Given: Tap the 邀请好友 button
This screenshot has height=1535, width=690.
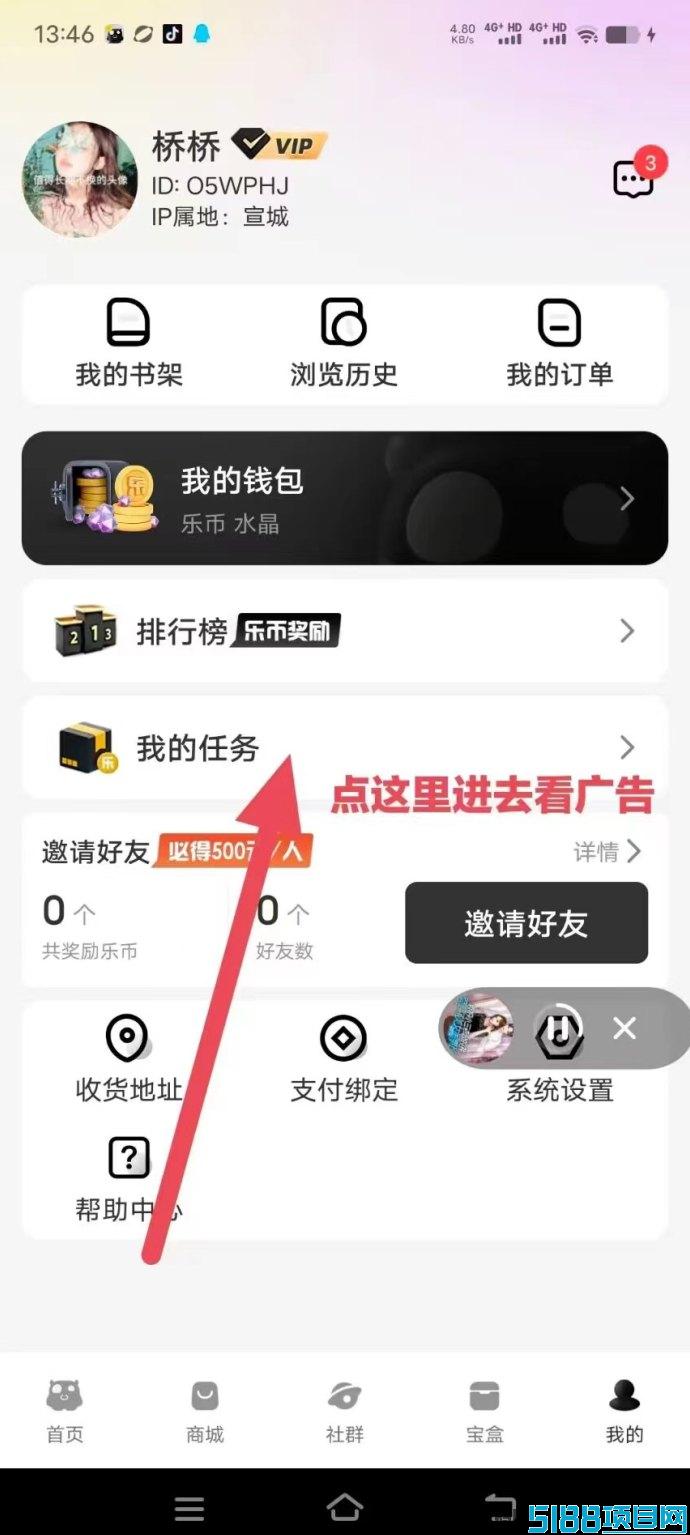Looking at the screenshot, I should (526, 923).
